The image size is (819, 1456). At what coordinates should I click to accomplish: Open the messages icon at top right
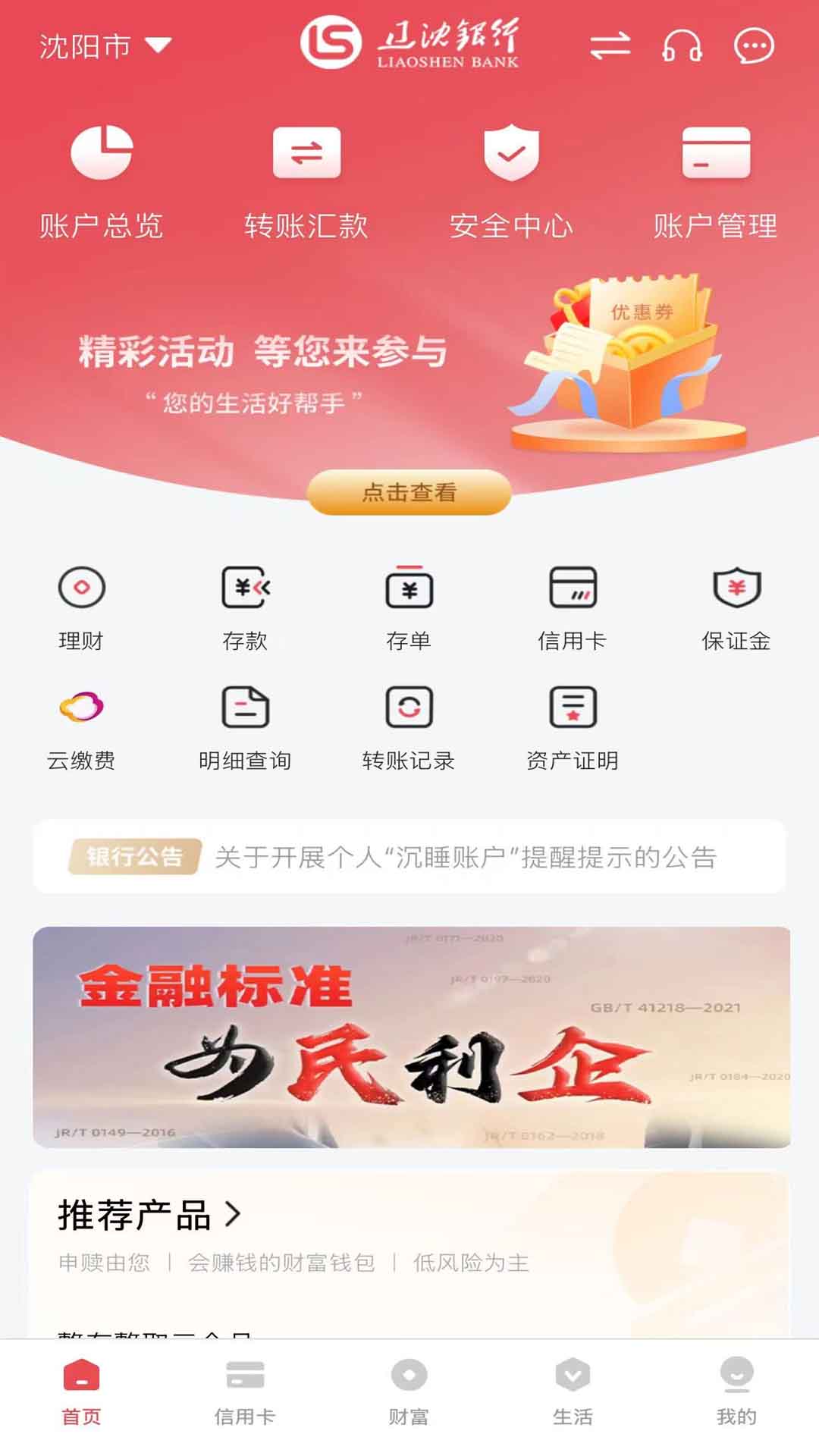(753, 47)
